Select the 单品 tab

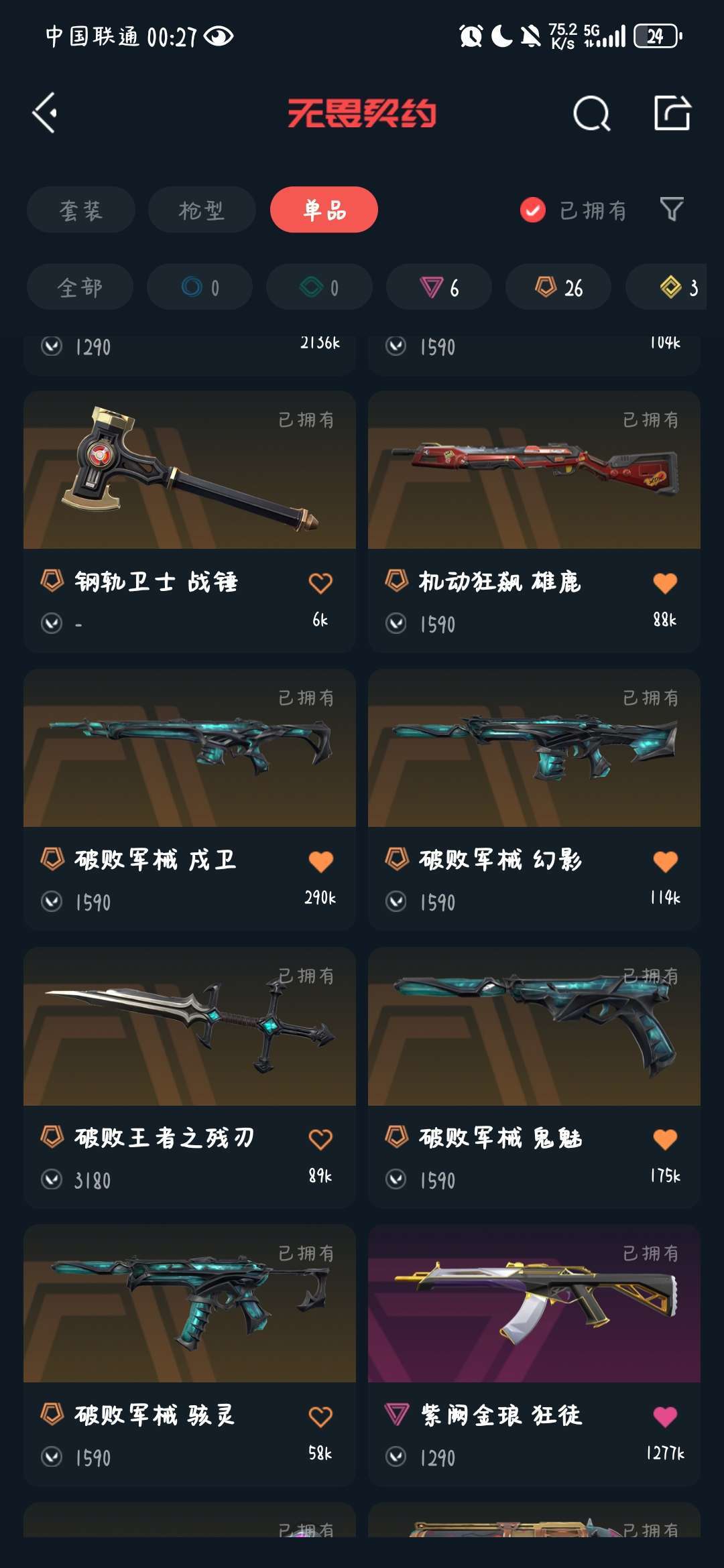(324, 210)
